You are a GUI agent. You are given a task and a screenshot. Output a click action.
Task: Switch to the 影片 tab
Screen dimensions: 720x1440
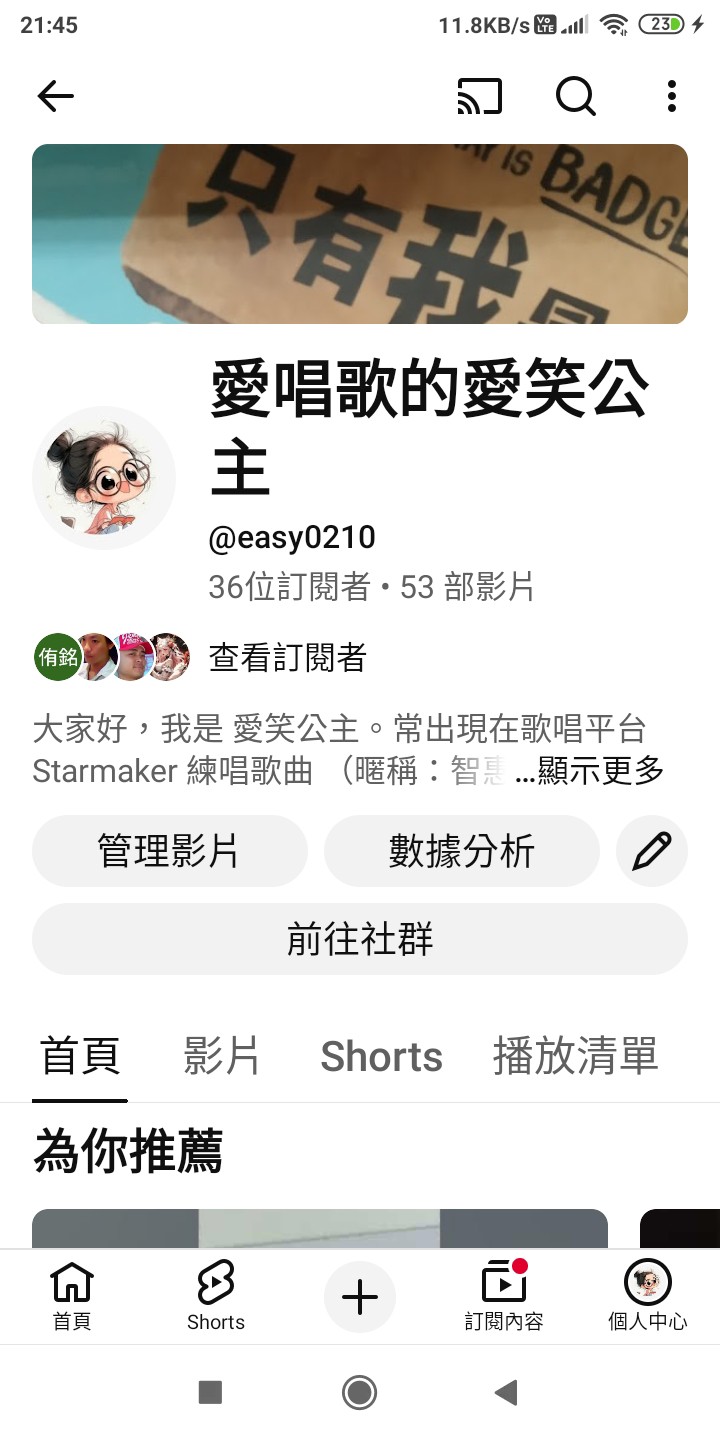221,1056
